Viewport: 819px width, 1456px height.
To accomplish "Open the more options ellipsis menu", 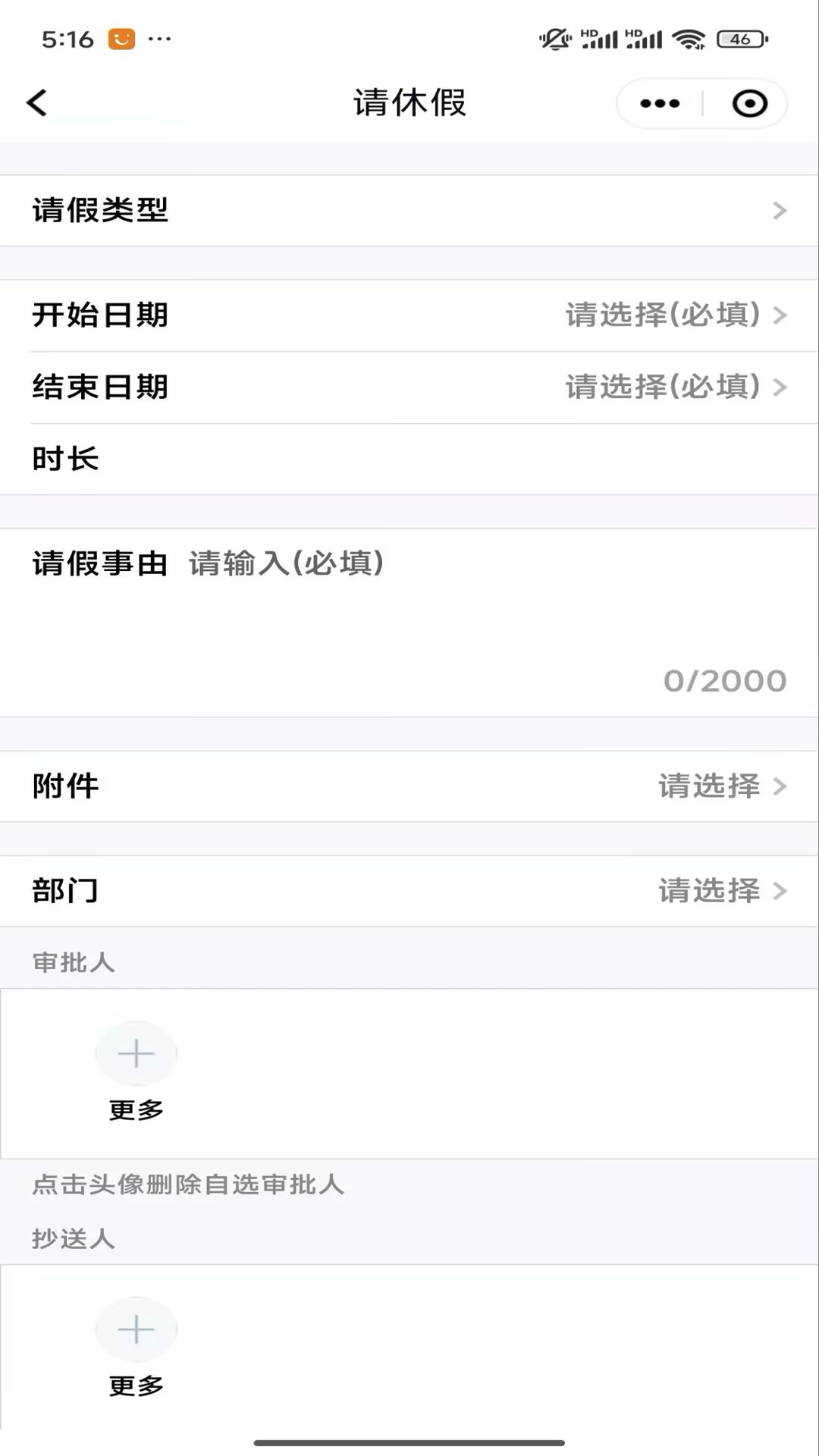I will click(x=659, y=103).
